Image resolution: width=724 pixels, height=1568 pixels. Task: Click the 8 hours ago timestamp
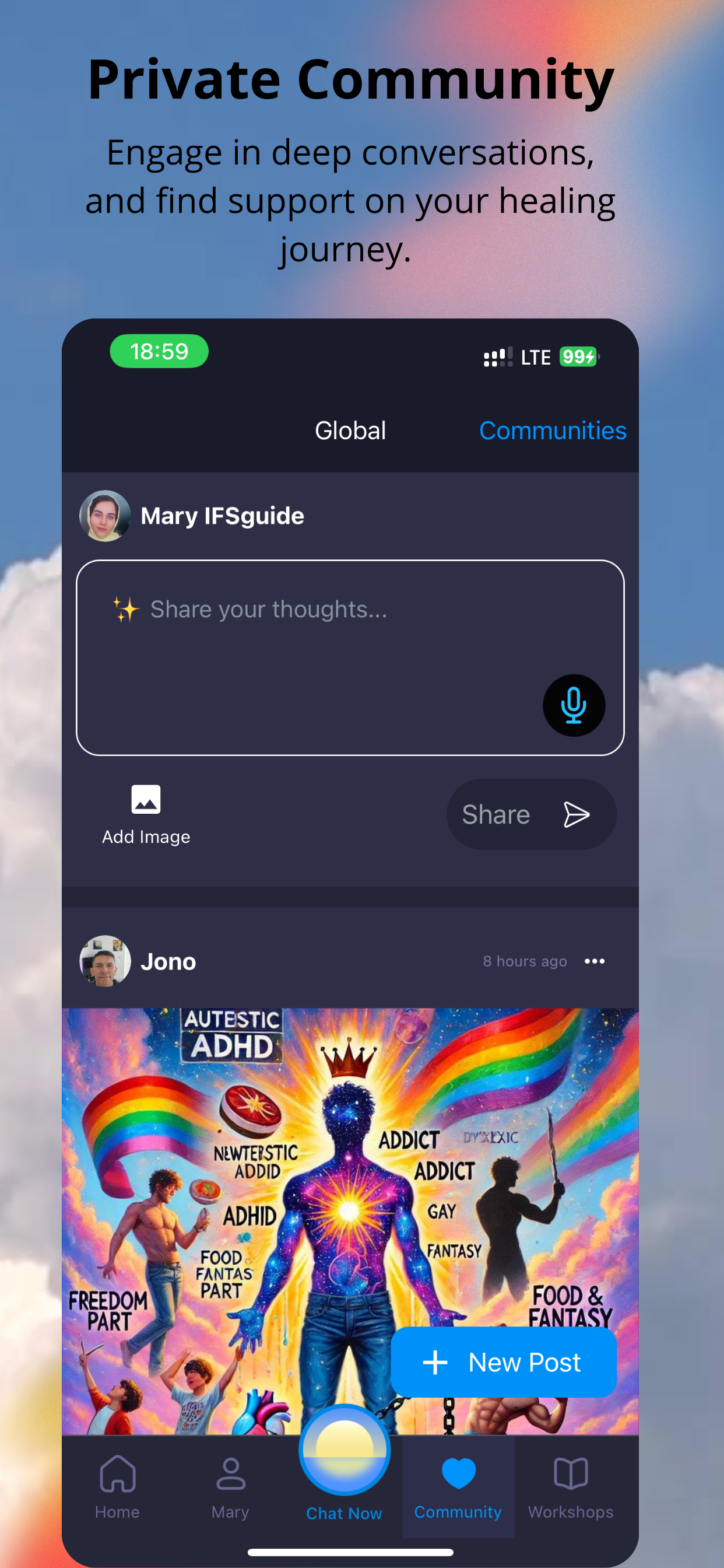pyautogui.click(x=524, y=961)
